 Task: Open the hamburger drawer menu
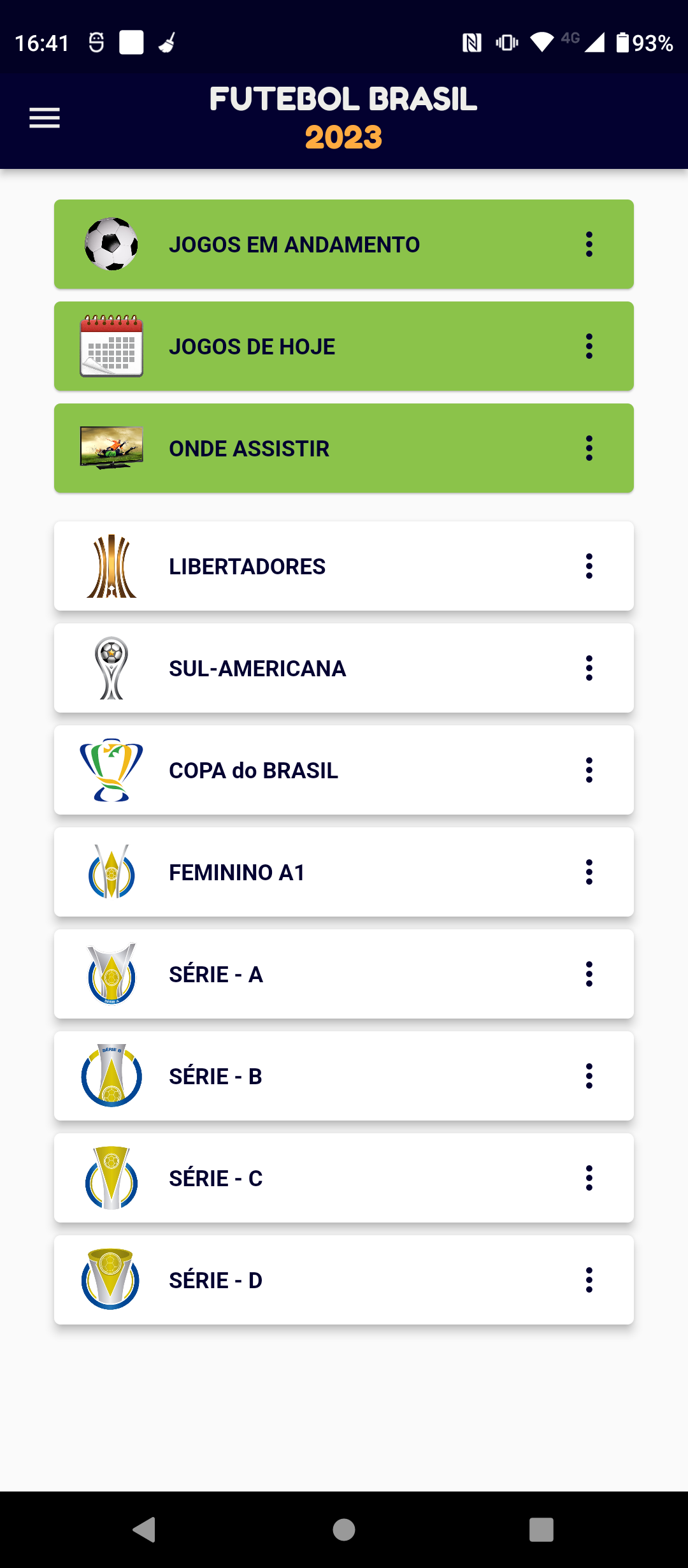tap(45, 118)
